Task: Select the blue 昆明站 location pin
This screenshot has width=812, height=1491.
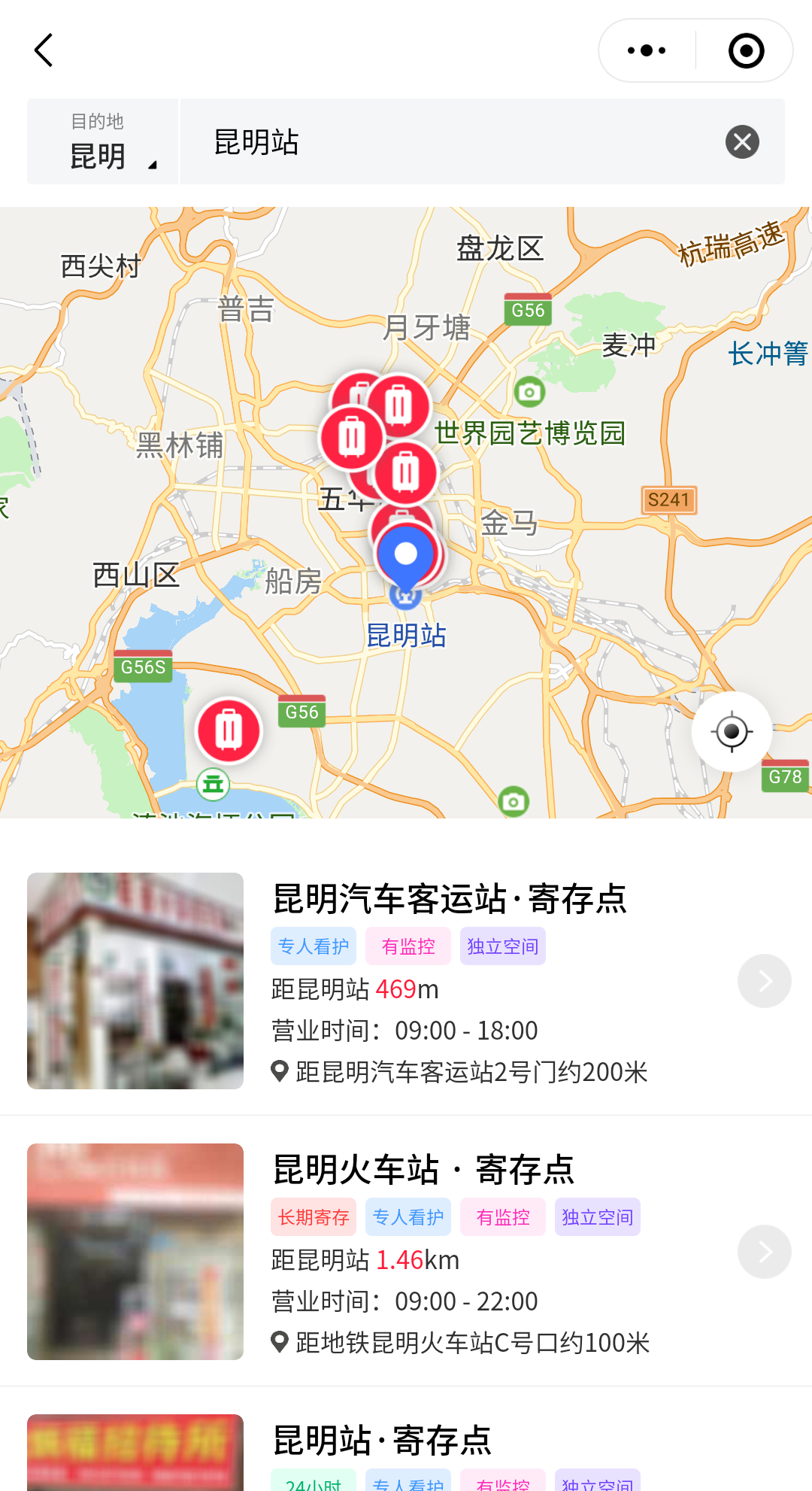Action: click(406, 558)
